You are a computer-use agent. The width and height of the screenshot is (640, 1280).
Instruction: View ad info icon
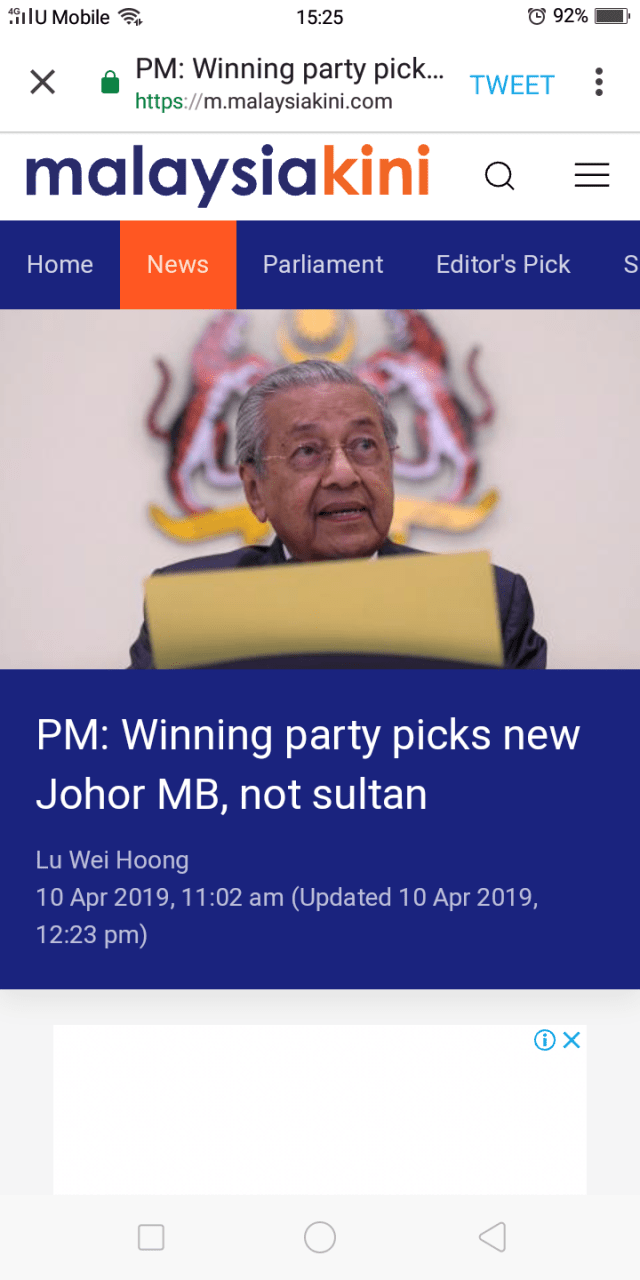coord(545,1040)
